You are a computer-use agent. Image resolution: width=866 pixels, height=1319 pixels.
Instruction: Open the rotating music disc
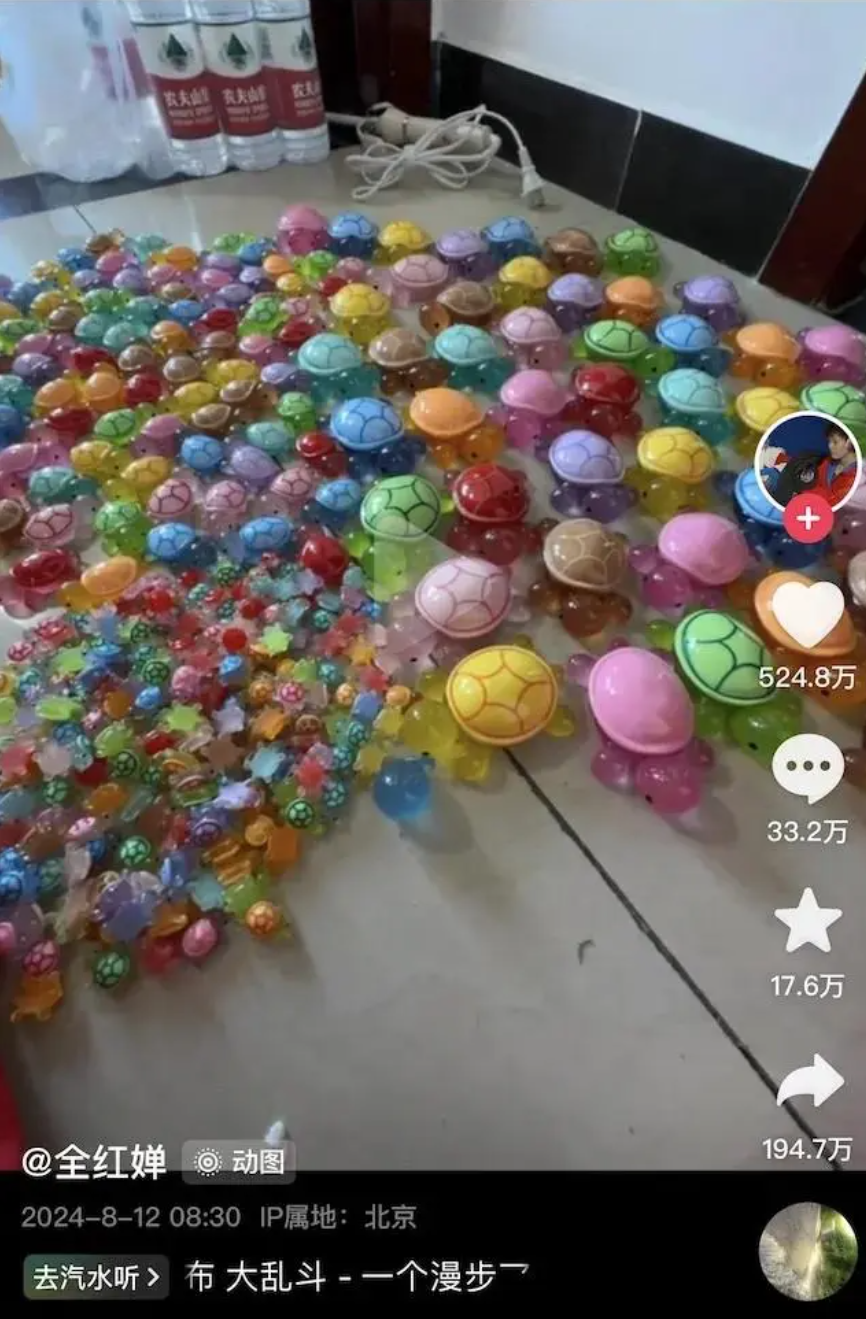pyautogui.click(x=808, y=1251)
